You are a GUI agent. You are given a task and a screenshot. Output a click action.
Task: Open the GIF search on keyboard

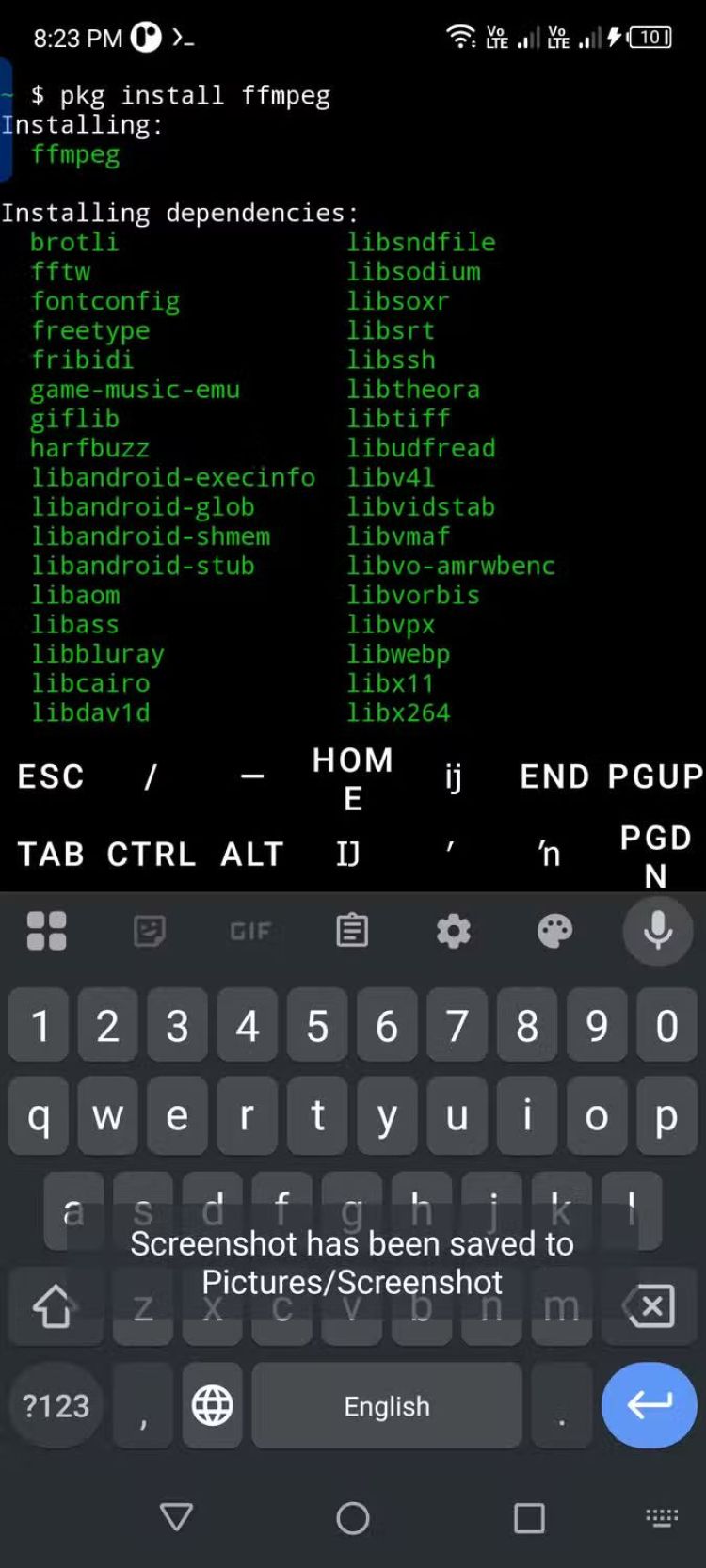(x=250, y=931)
